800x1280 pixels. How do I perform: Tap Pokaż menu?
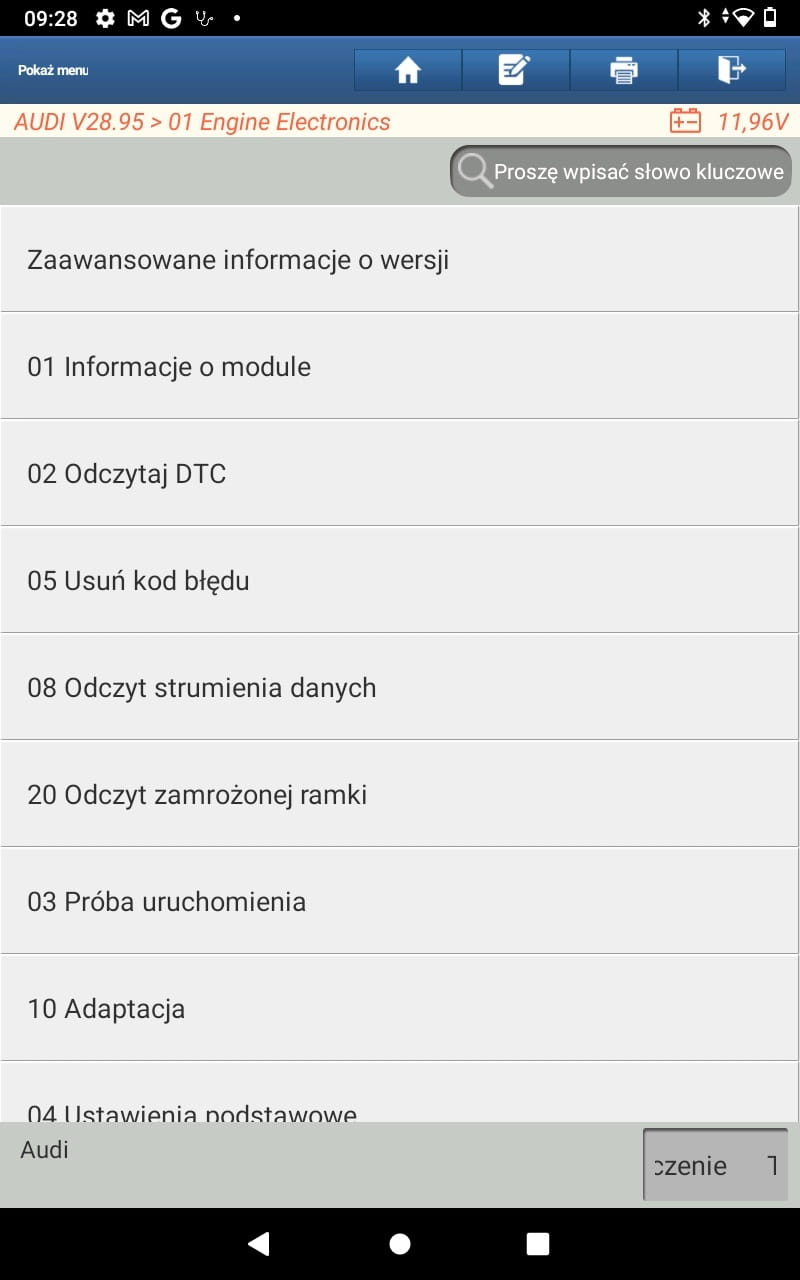pyautogui.click(x=53, y=71)
